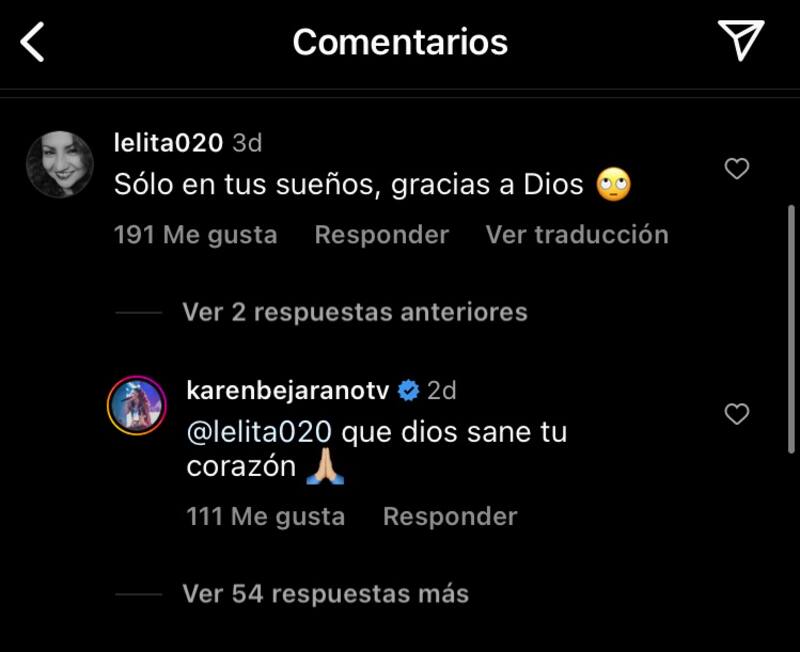
Task: Like karenbejaranotv's reply with the heart
Action: click(737, 414)
